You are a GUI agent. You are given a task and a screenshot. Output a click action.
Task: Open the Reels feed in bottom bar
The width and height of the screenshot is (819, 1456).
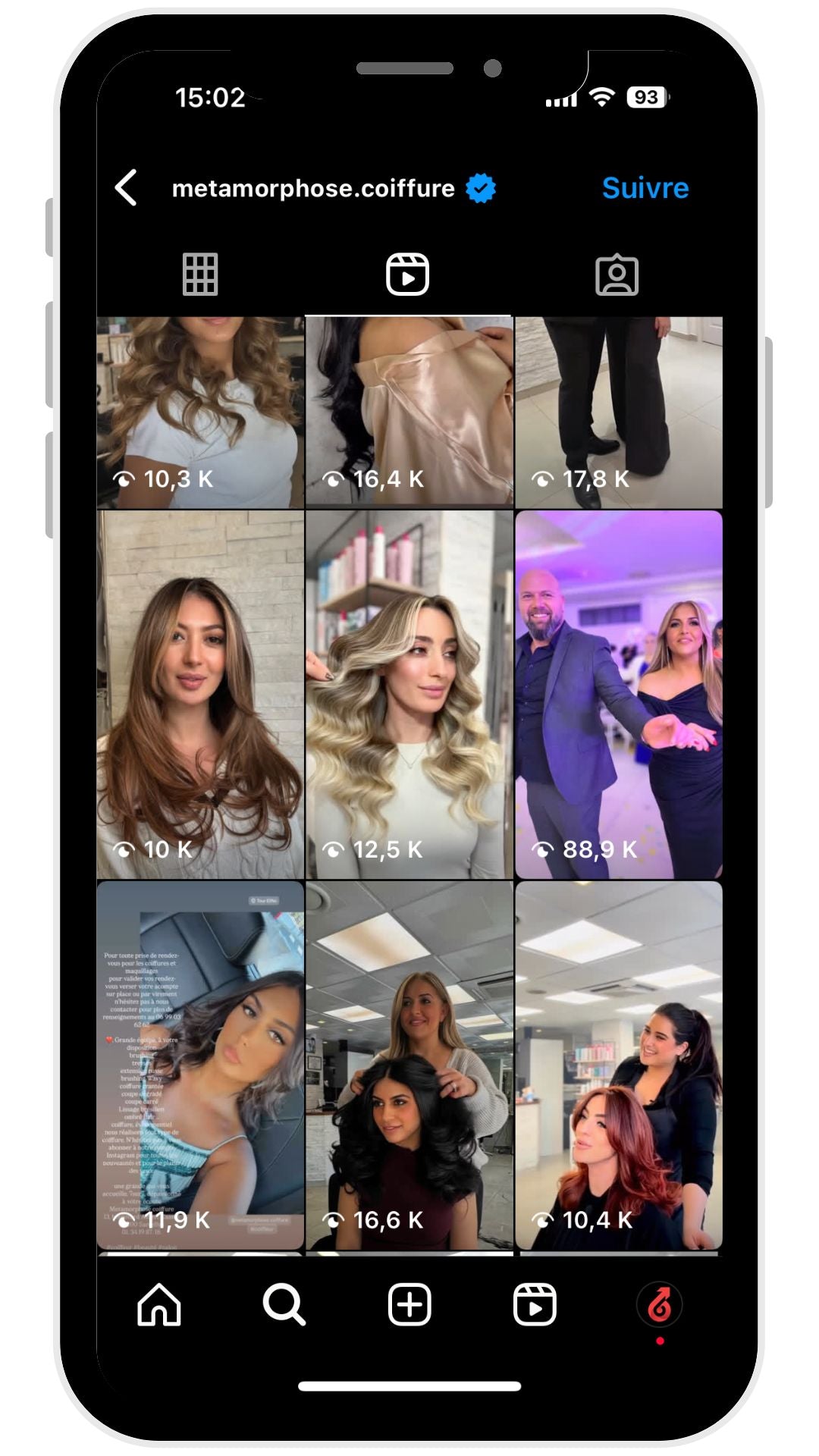point(535,1304)
